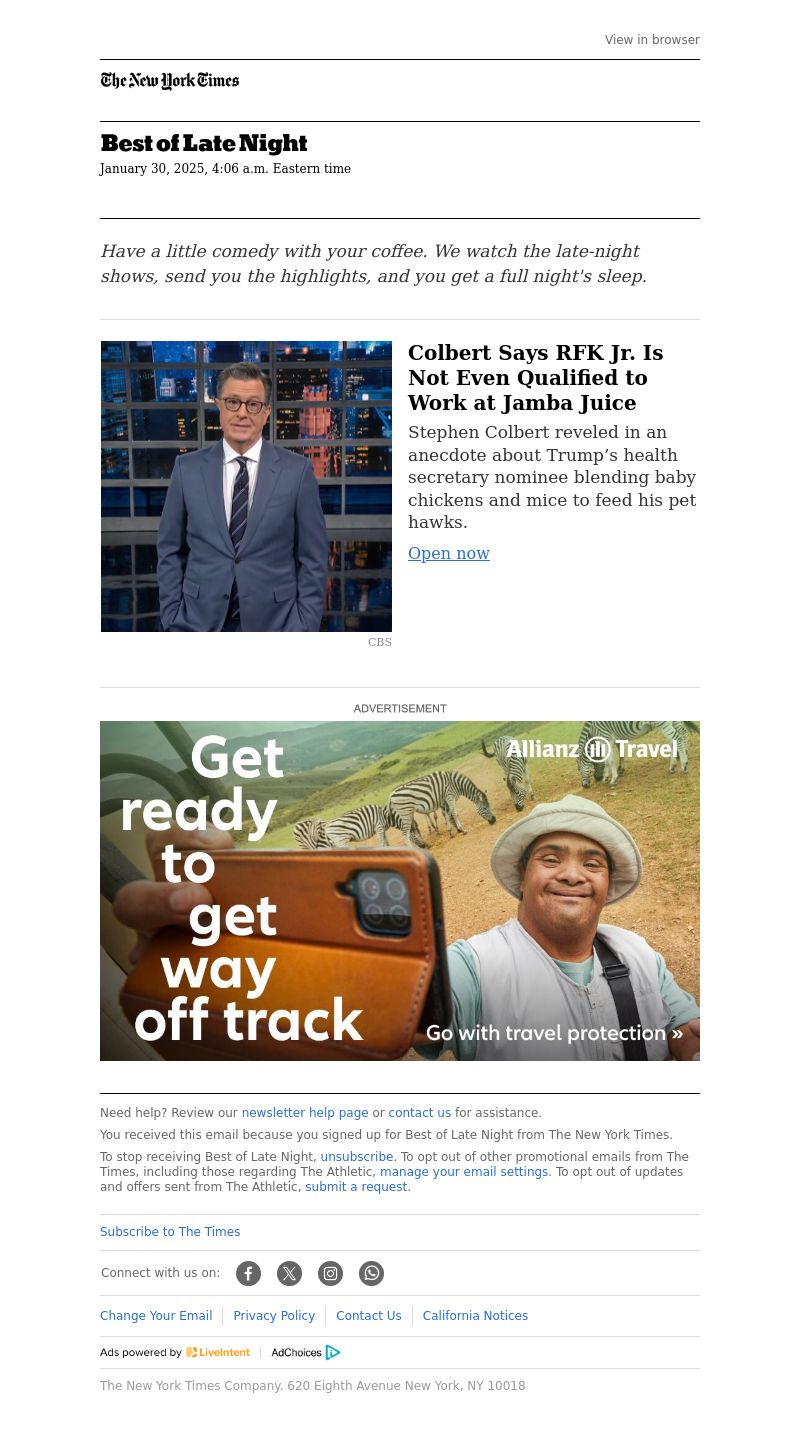Open the View in browser link
The height and width of the screenshot is (1444, 800).
[652, 40]
